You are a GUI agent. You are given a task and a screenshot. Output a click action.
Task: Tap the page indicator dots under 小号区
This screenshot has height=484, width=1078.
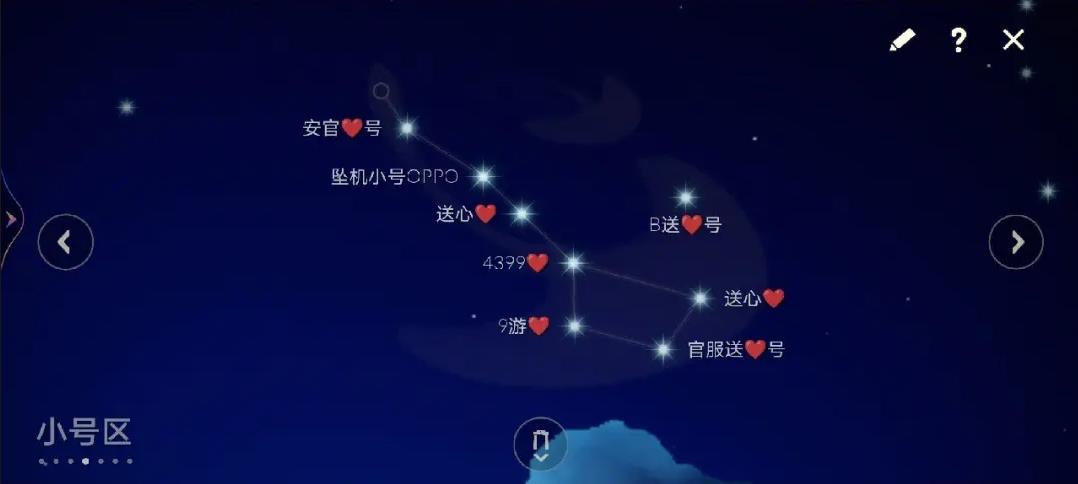click(85, 461)
